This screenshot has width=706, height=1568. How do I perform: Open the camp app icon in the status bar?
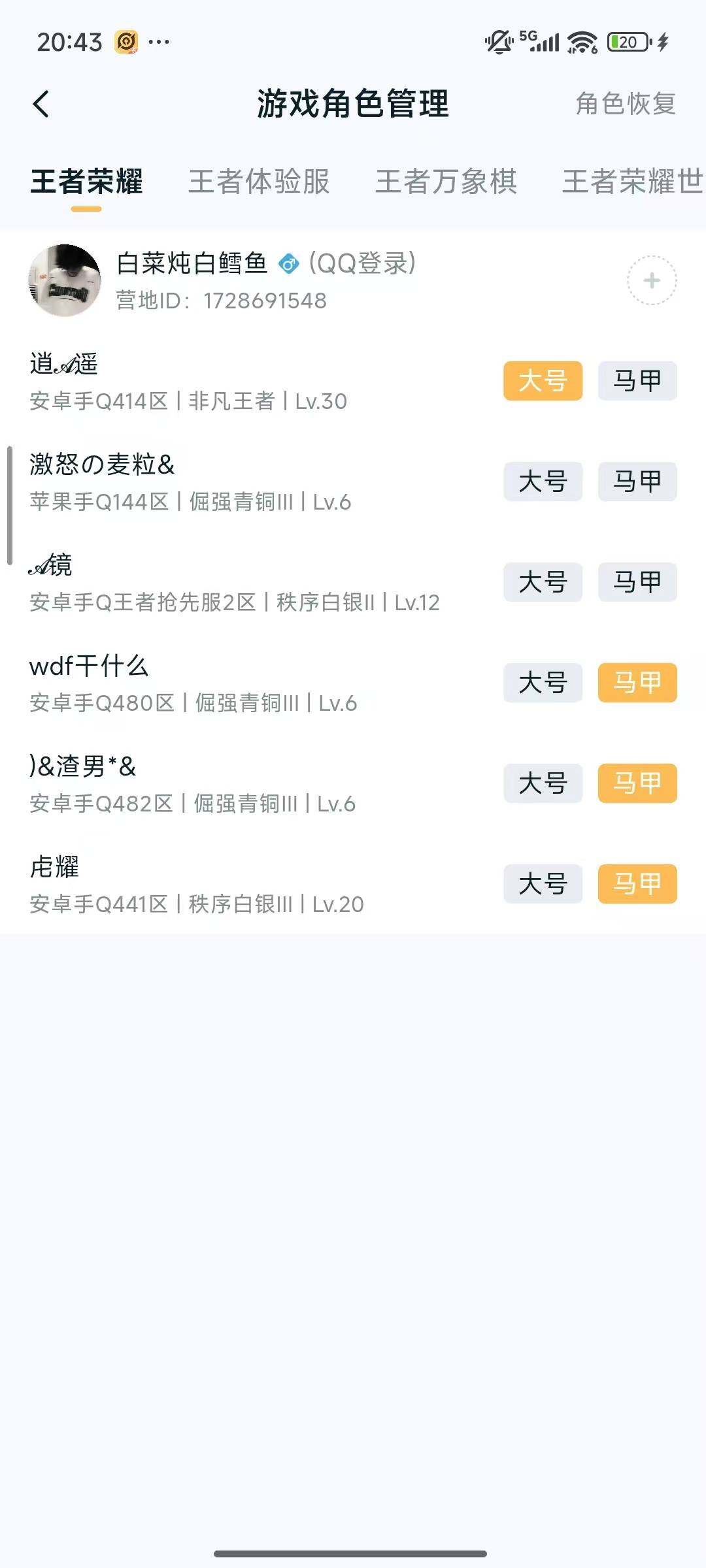(x=126, y=41)
